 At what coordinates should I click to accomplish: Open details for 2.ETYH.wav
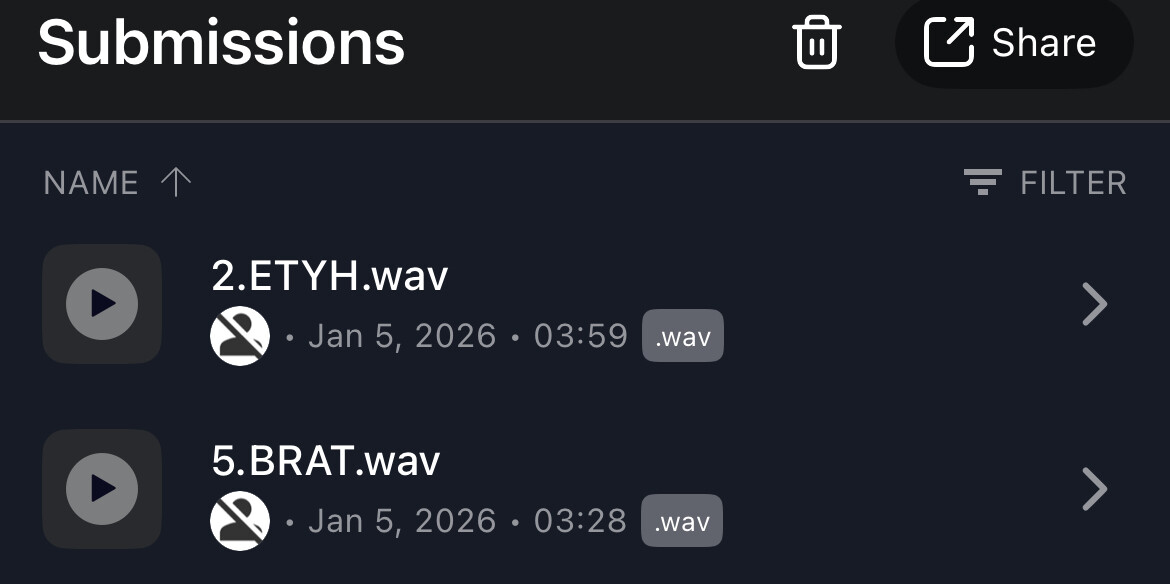tap(1095, 304)
